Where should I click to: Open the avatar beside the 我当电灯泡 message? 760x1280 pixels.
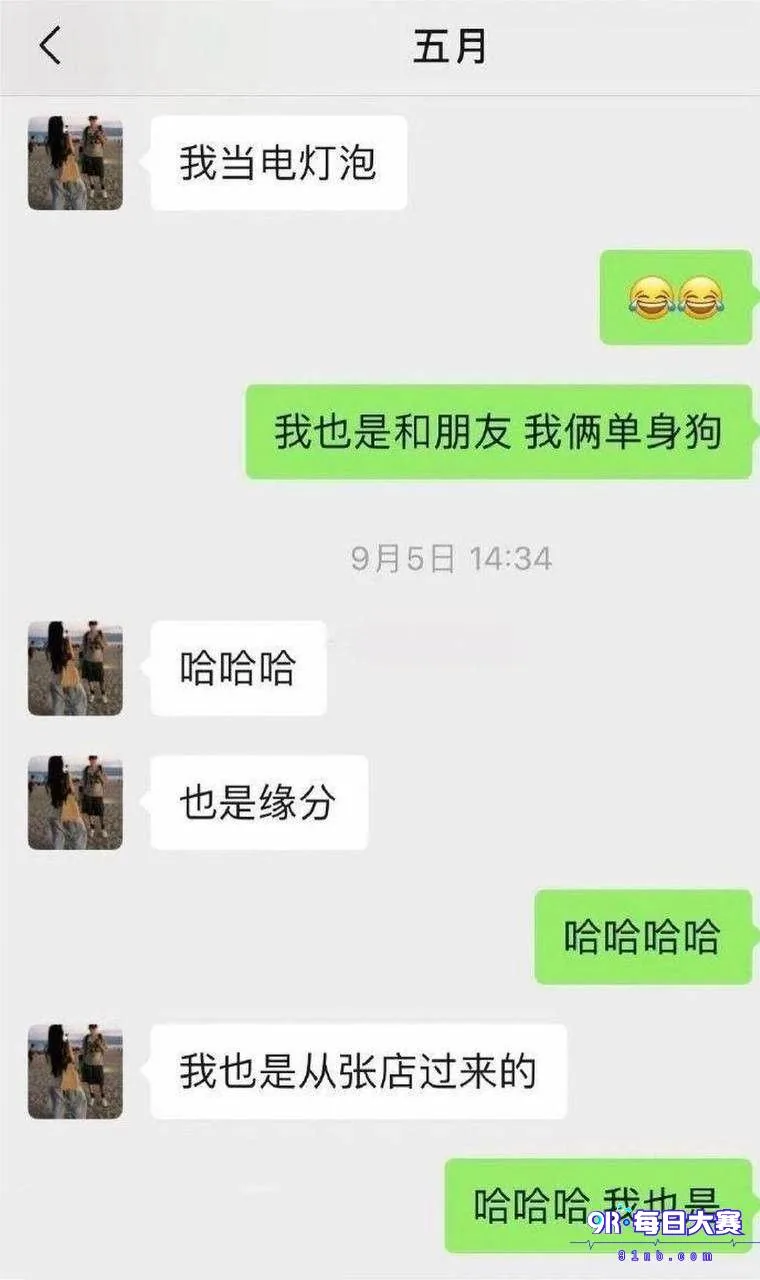click(x=75, y=163)
